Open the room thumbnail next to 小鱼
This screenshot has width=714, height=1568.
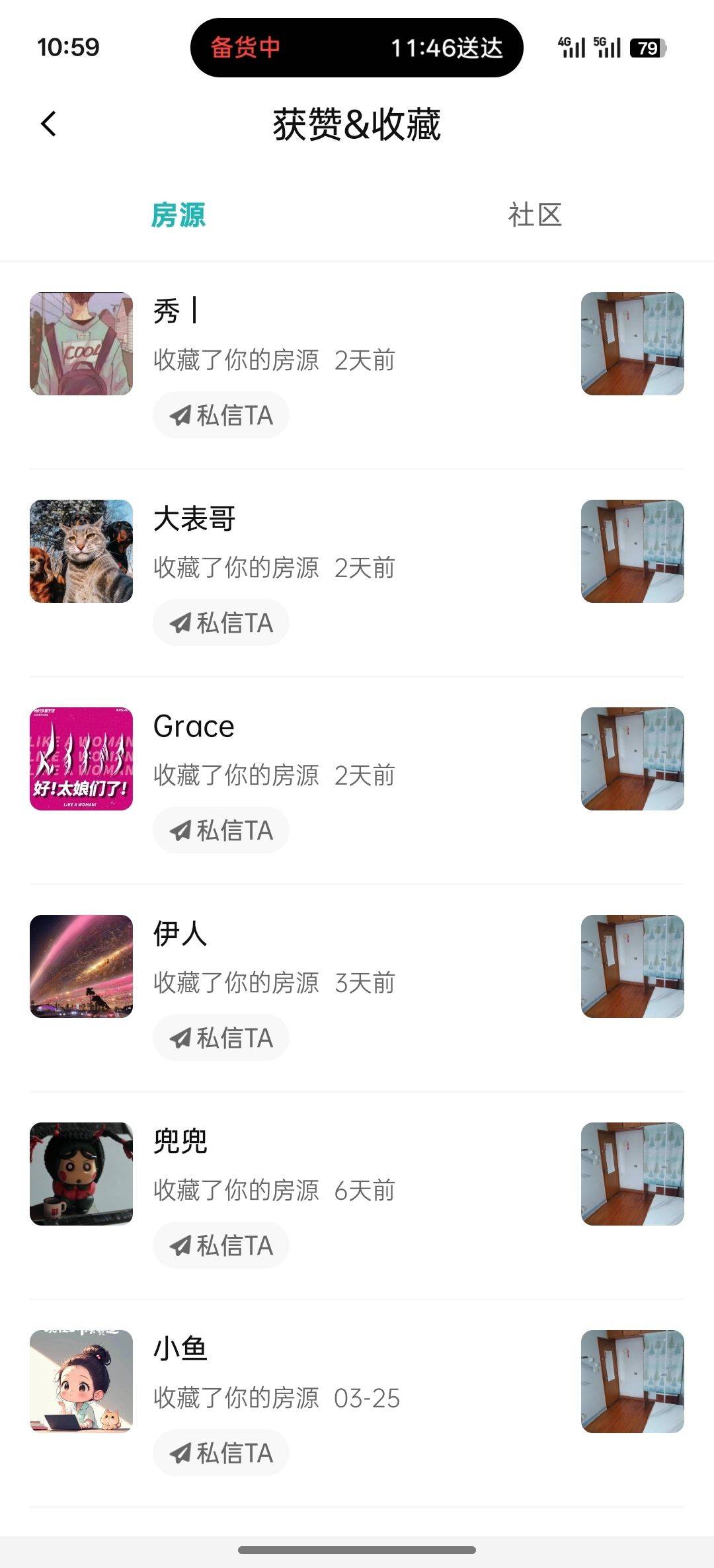[x=633, y=1382]
